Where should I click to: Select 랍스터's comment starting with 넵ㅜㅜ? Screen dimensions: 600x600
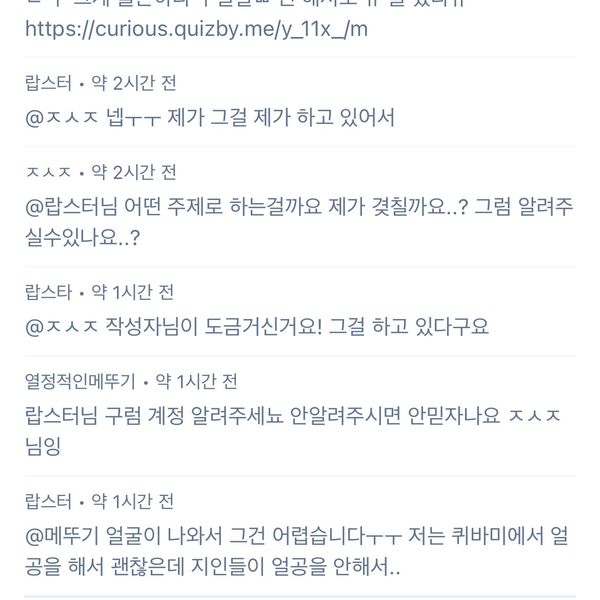tap(210, 117)
